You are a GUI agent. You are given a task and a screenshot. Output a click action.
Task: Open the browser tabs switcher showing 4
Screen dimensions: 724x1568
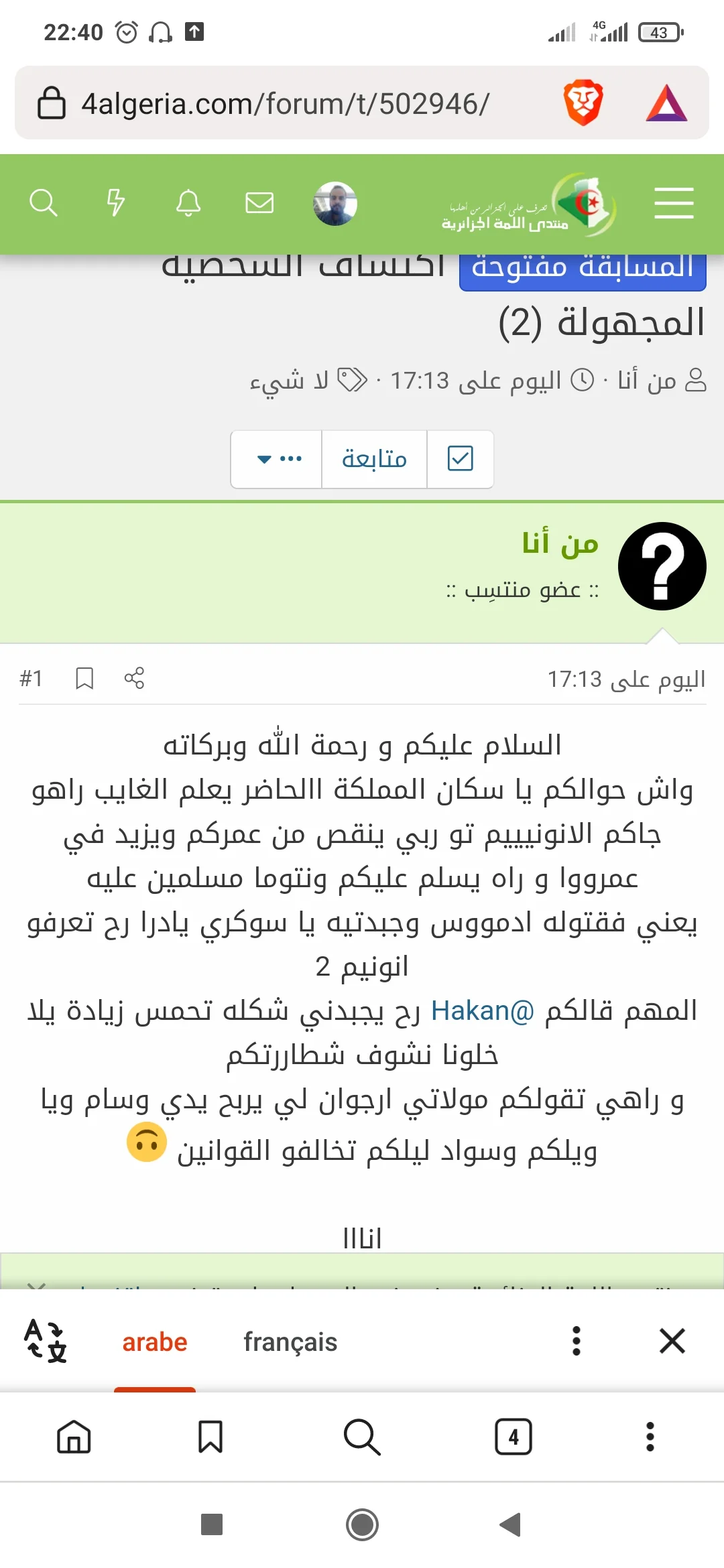point(513,1437)
